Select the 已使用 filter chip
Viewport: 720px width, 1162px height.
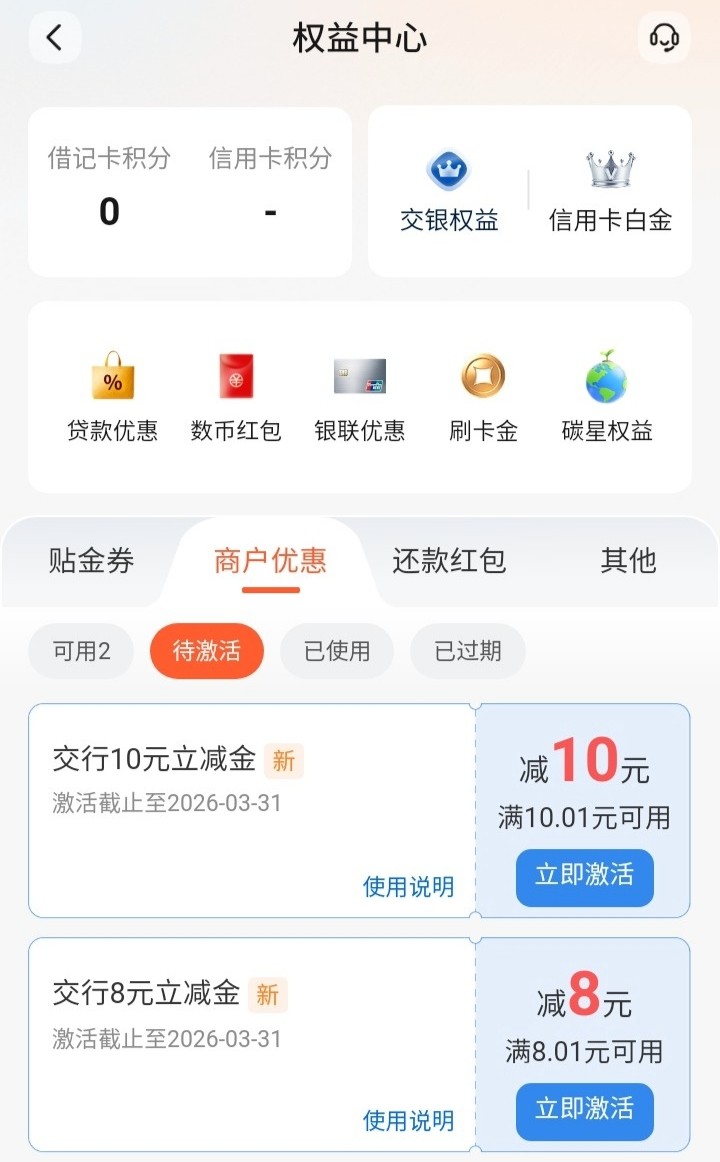point(337,652)
